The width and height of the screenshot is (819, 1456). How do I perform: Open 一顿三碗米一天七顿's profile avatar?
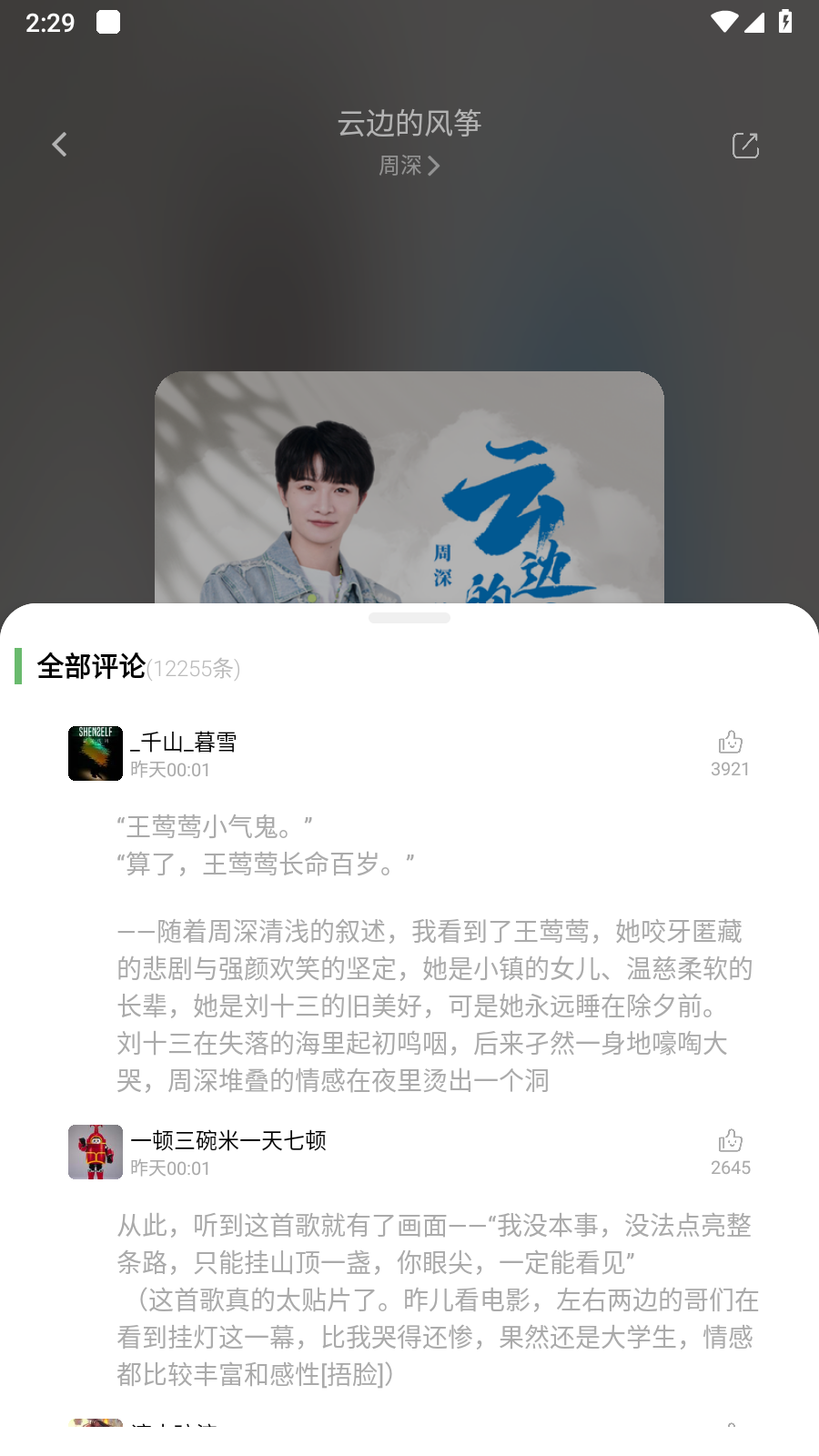tap(96, 1152)
